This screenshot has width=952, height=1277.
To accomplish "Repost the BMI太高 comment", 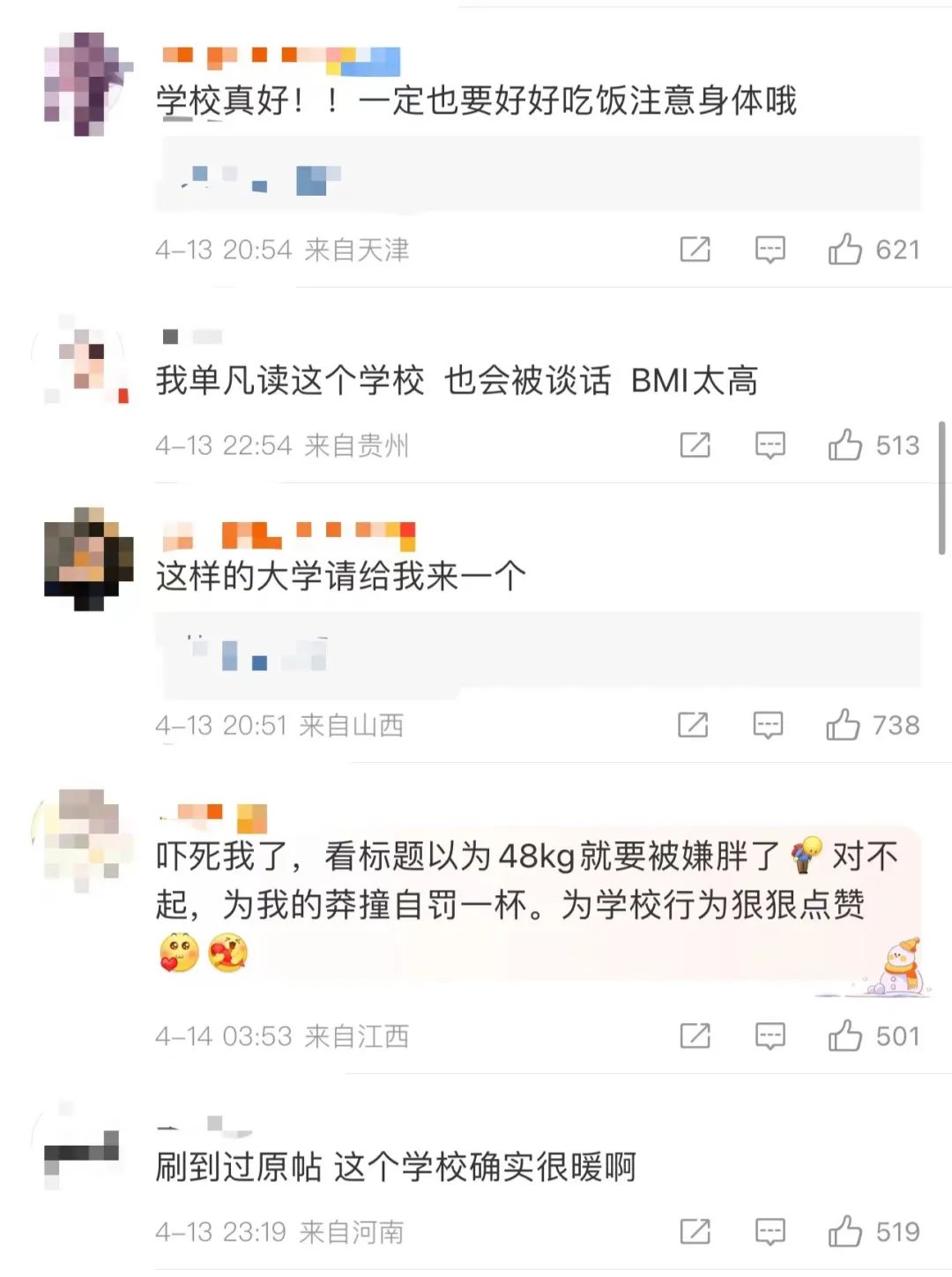I will pyautogui.click(x=695, y=445).
